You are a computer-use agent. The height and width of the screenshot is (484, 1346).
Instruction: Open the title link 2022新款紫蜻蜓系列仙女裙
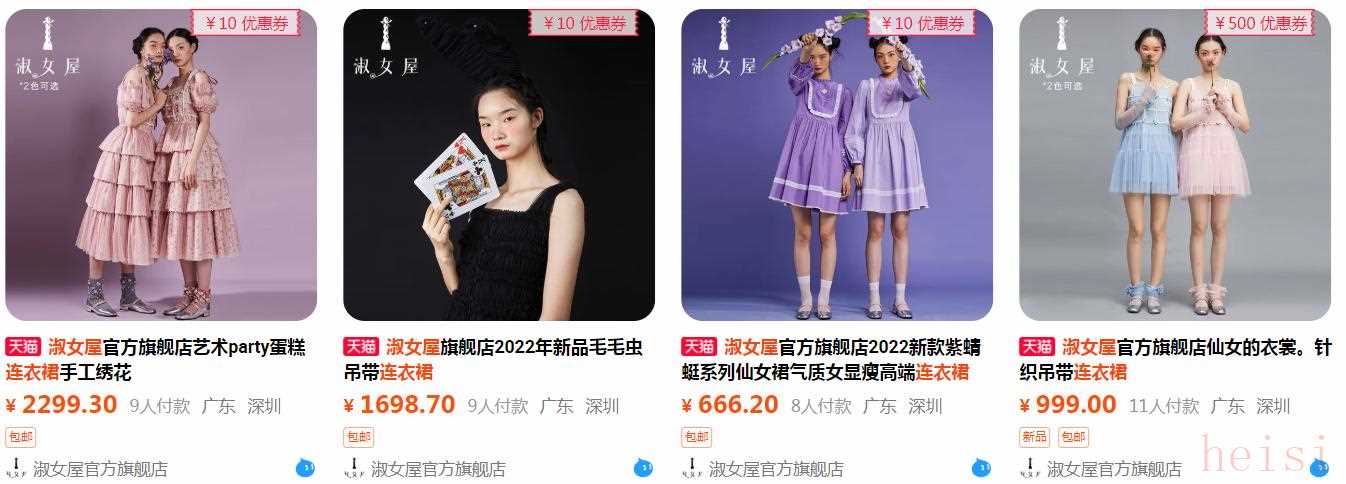click(x=831, y=360)
